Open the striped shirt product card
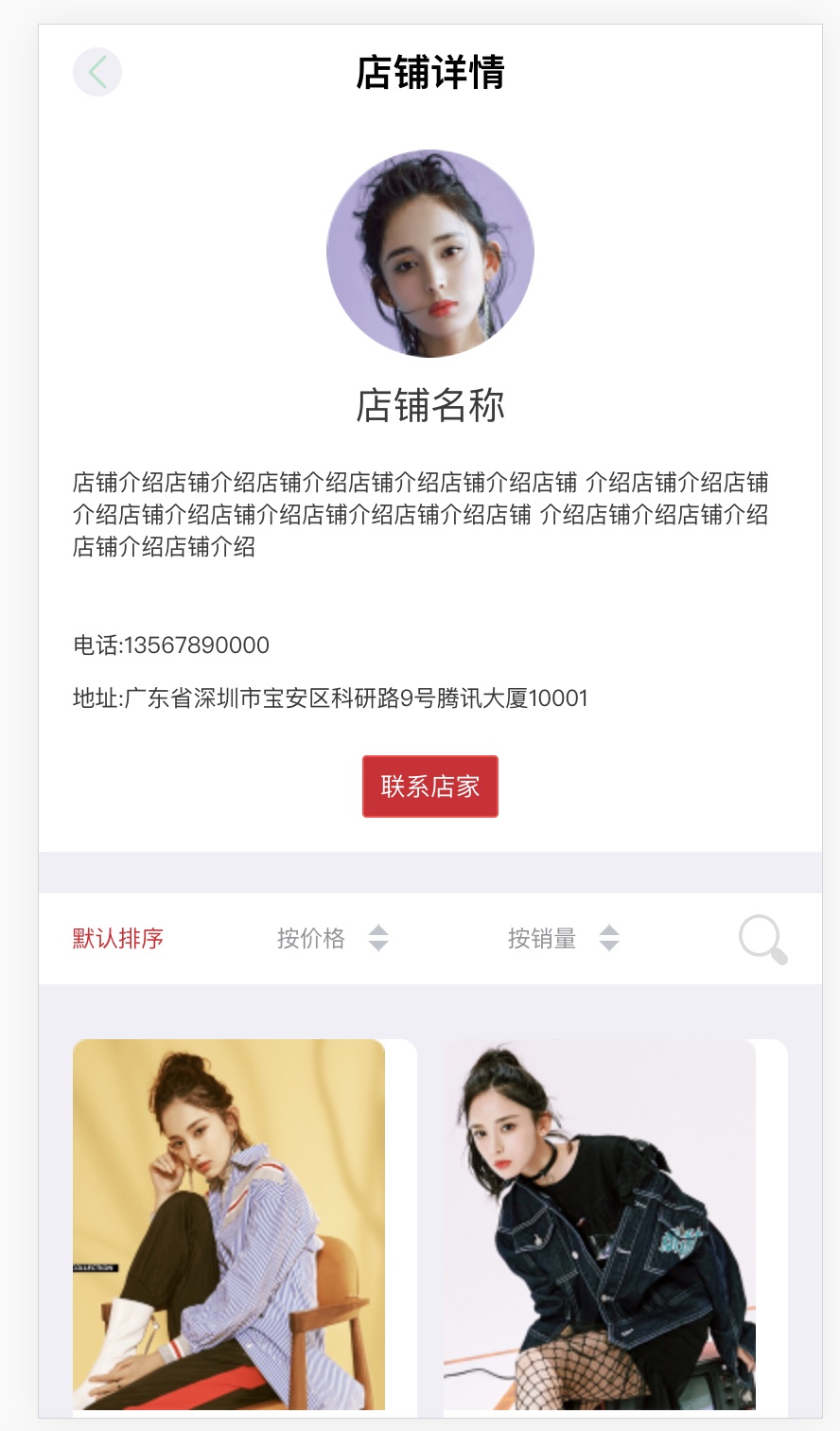The width and height of the screenshot is (840, 1431). click(230, 1225)
